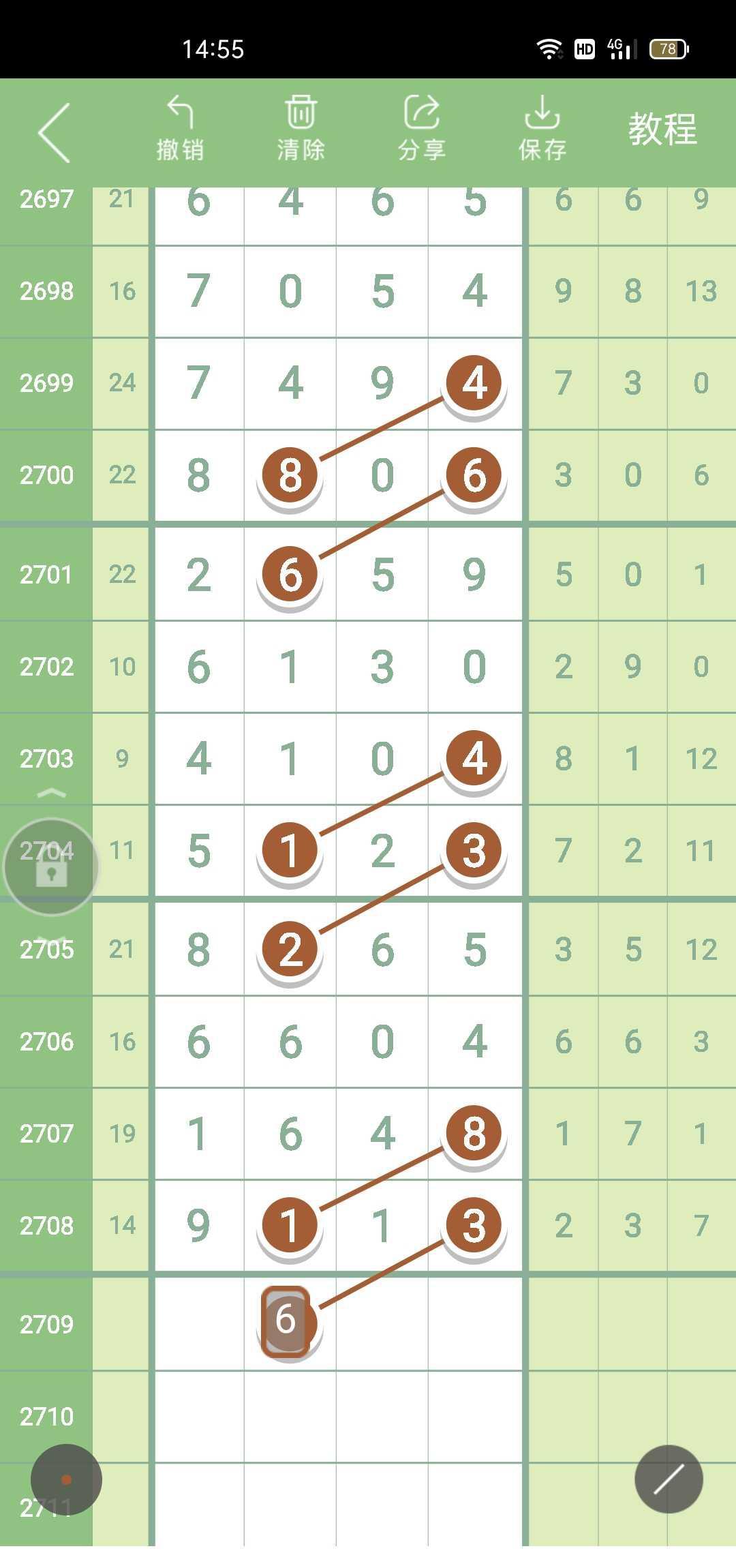Open the 教程 tutorial
Viewport: 736px width, 1568px height.
(662, 130)
